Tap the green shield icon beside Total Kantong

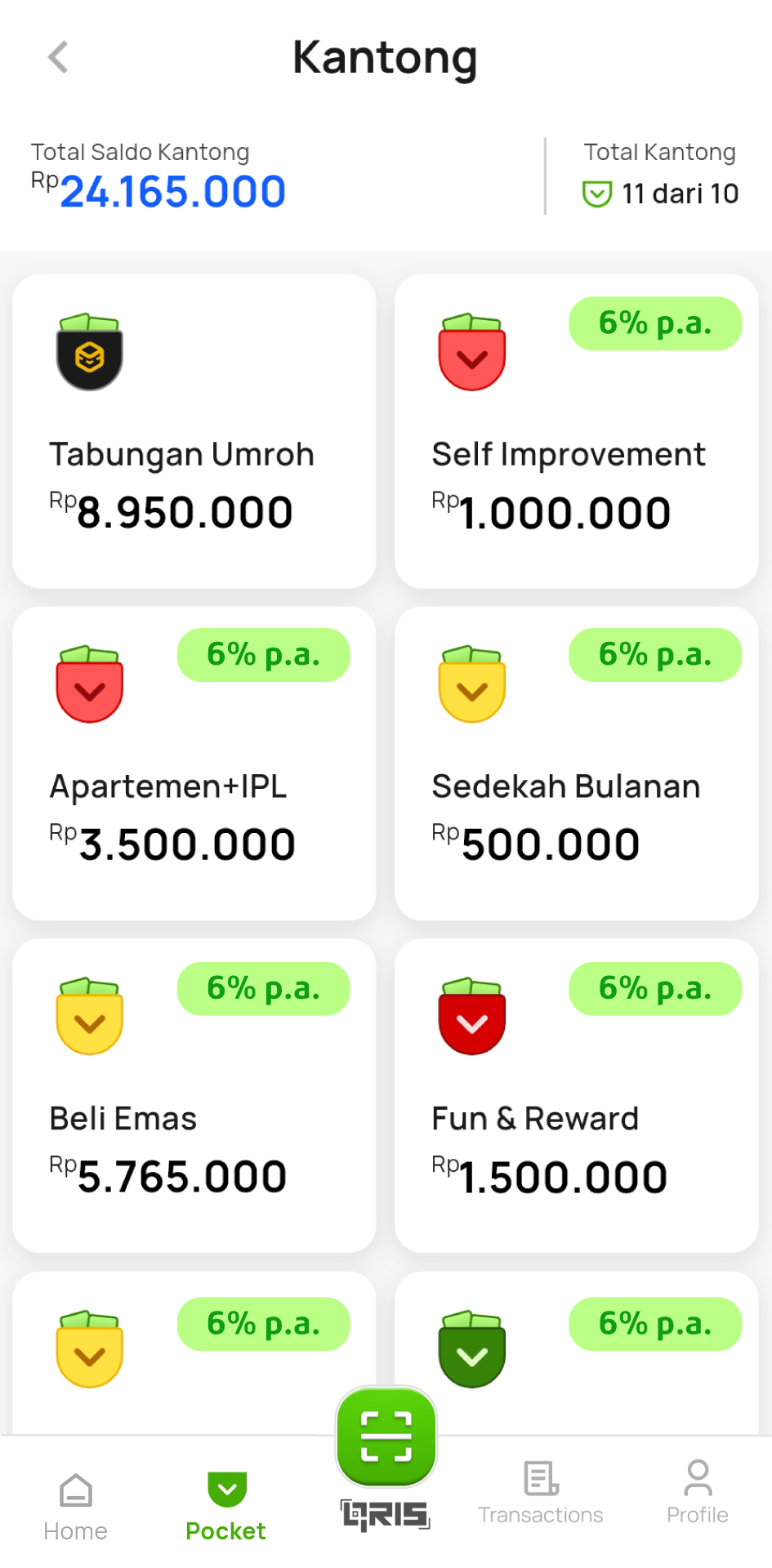597,193
